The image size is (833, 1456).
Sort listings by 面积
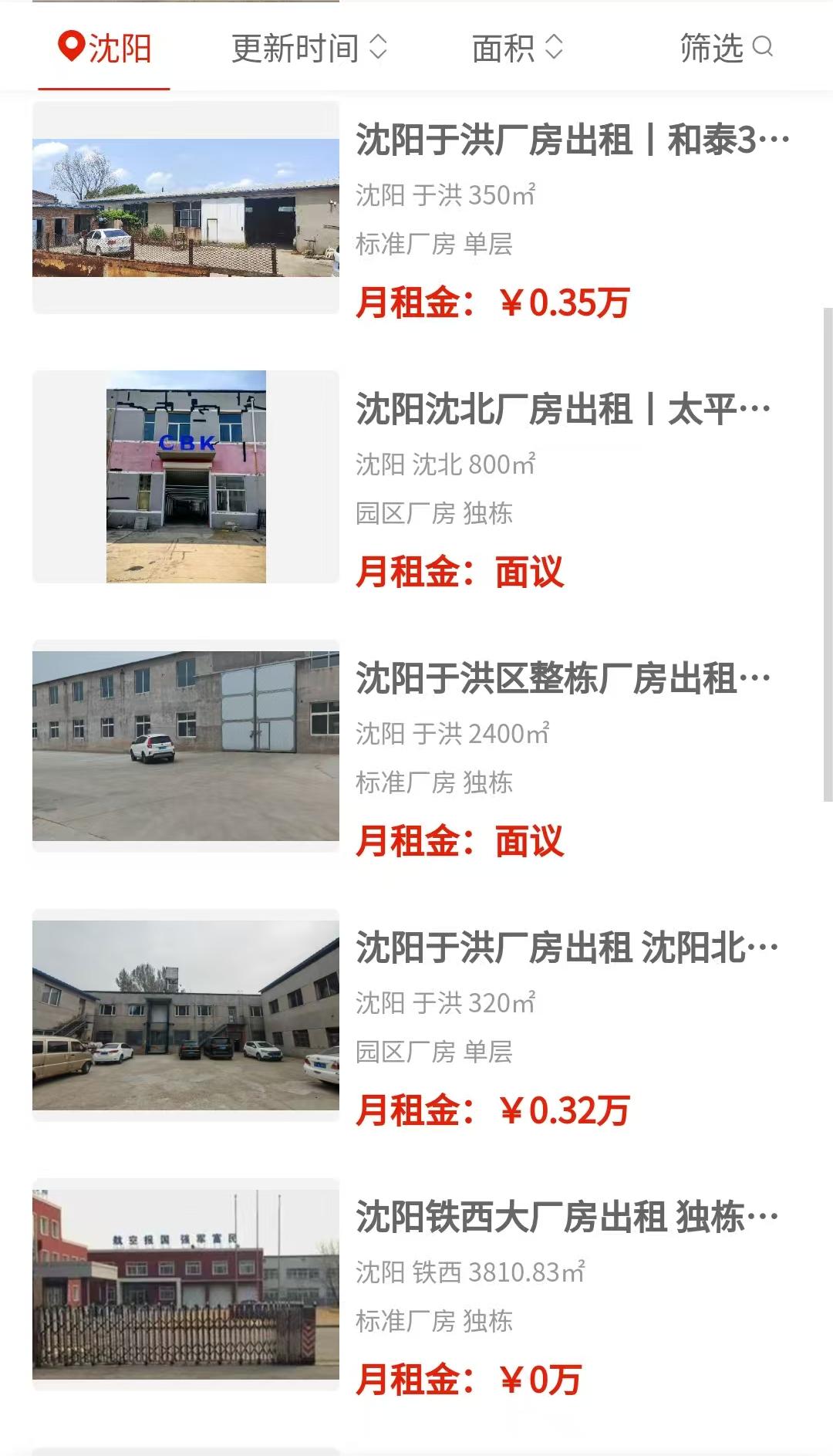point(518,49)
